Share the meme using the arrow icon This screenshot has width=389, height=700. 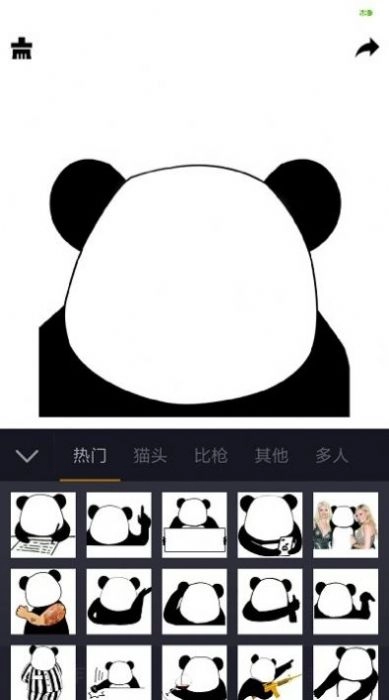tap(367, 48)
